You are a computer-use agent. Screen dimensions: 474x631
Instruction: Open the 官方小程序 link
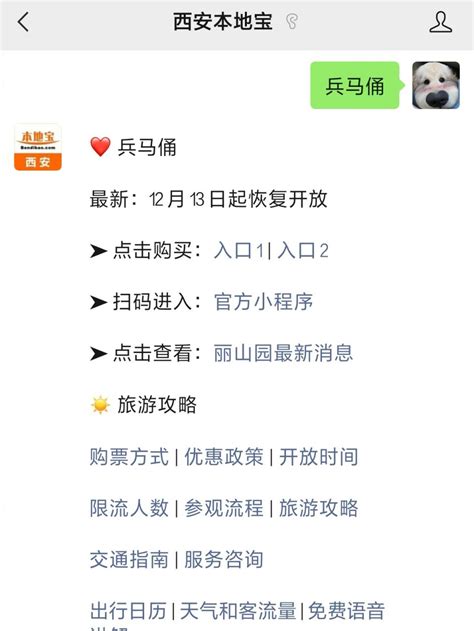pos(263,302)
